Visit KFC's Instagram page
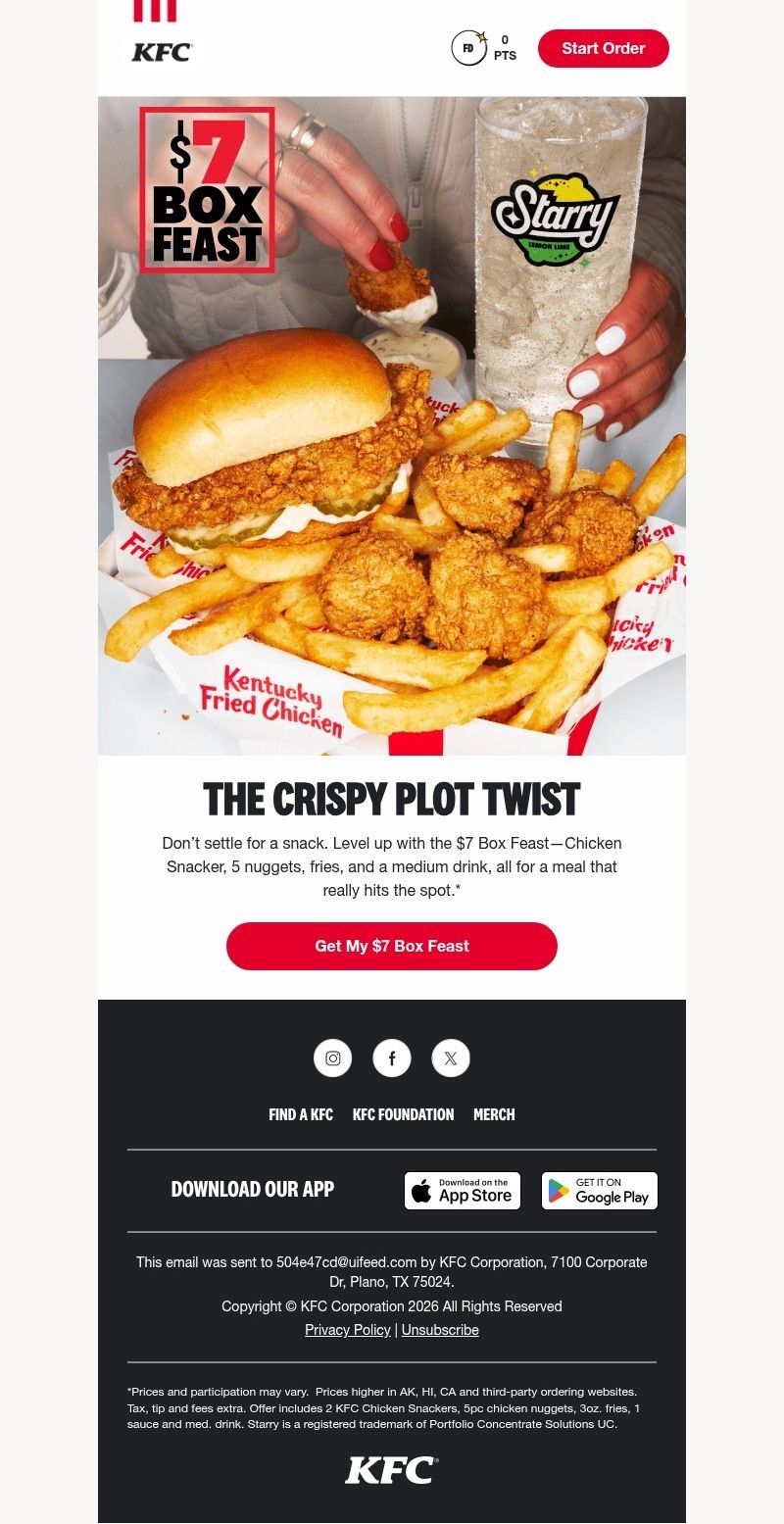The width and height of the screenshot is (784, 1524). tap(333, 1058)
